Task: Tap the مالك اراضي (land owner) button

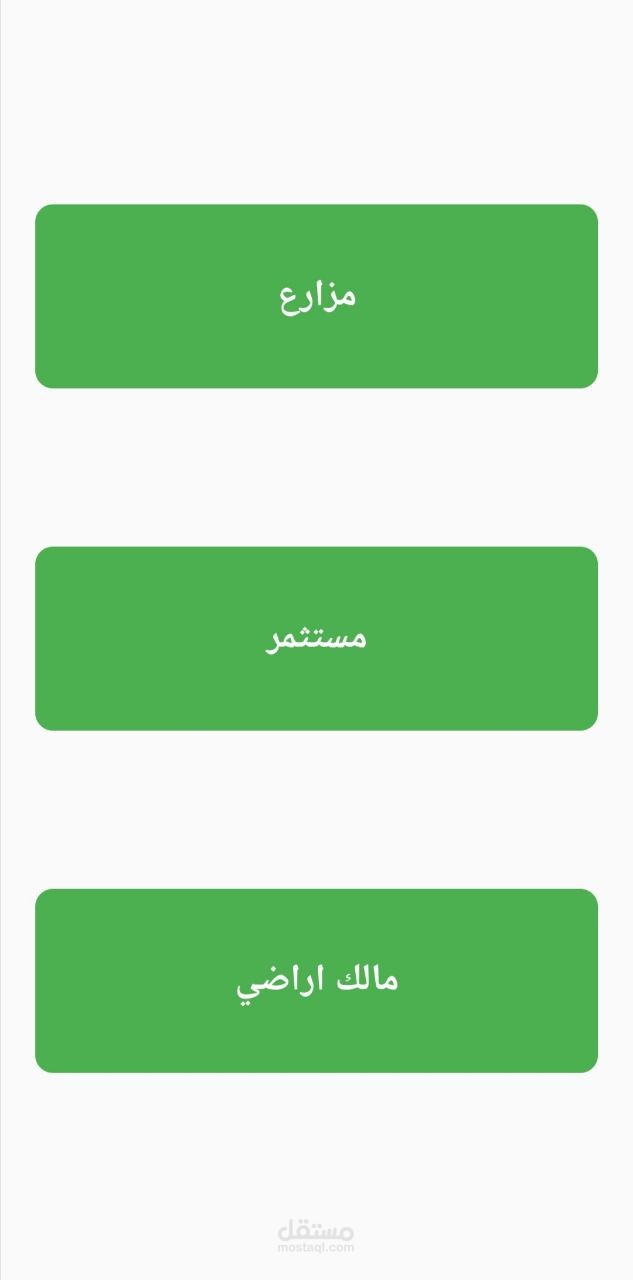Action: pos(316,980)
